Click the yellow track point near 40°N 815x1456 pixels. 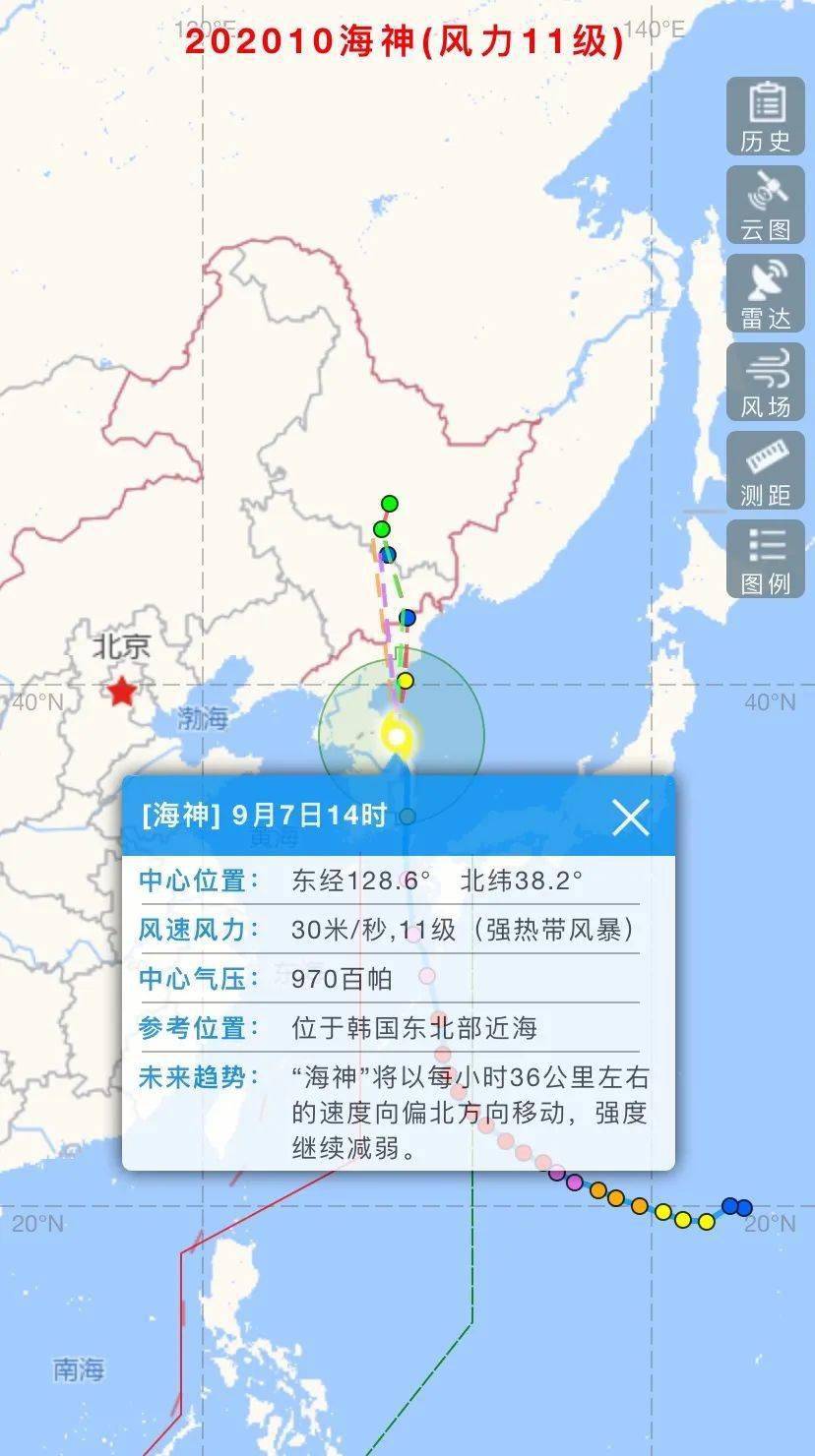pos(406,679)
